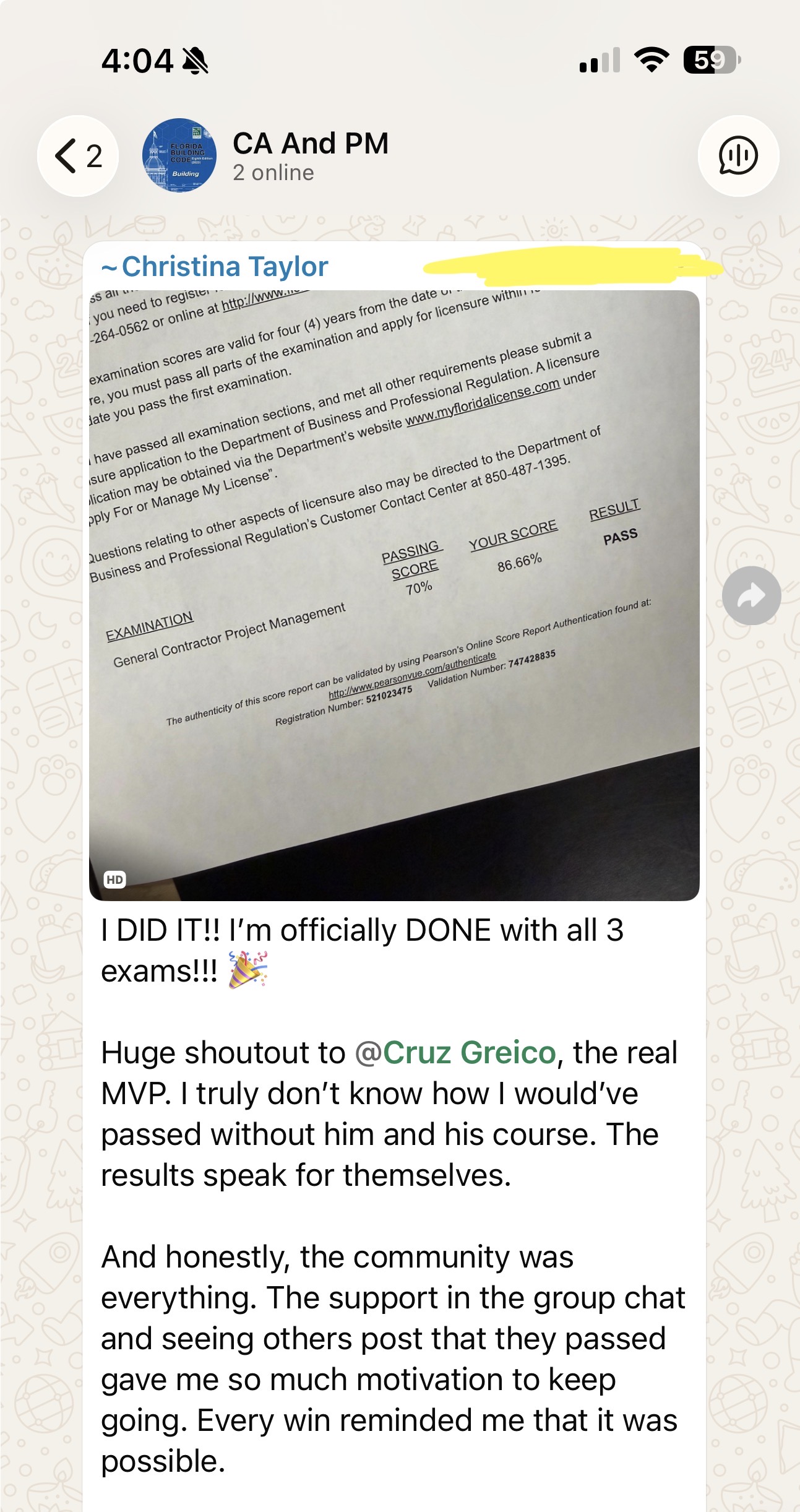Go back to the chats list
The image size is (800, 1512).
(x=77, y=156)
